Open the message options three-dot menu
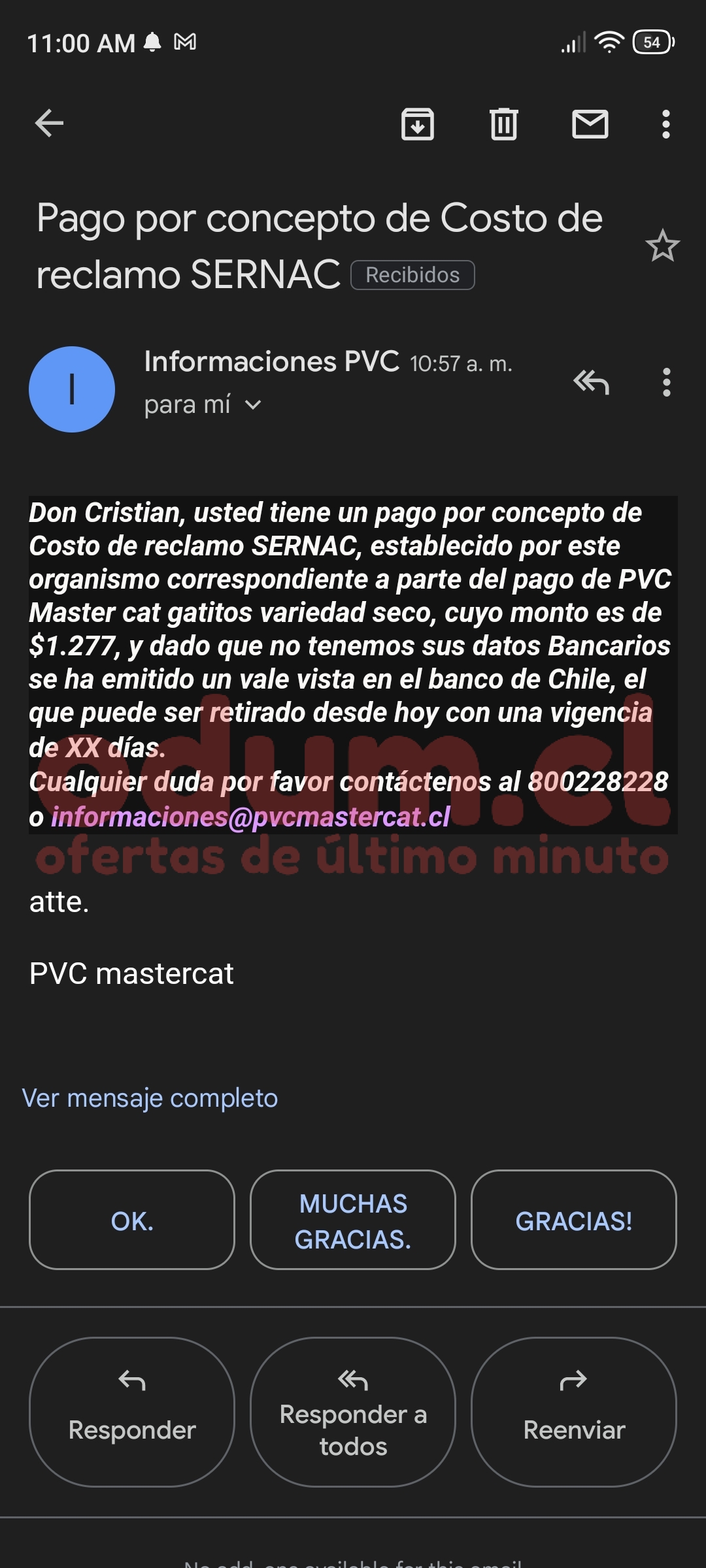Viewport: 706px width, 1568px height. point(666,382)
